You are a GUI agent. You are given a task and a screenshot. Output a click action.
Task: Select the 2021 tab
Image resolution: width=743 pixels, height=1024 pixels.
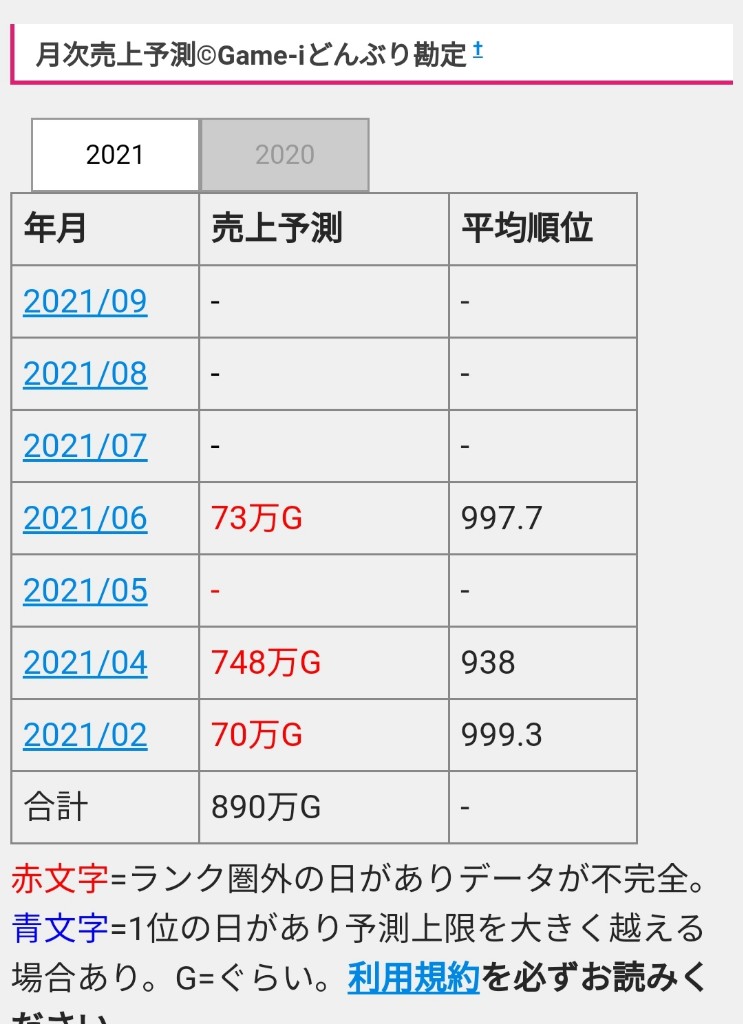click(x=115, y=155)
